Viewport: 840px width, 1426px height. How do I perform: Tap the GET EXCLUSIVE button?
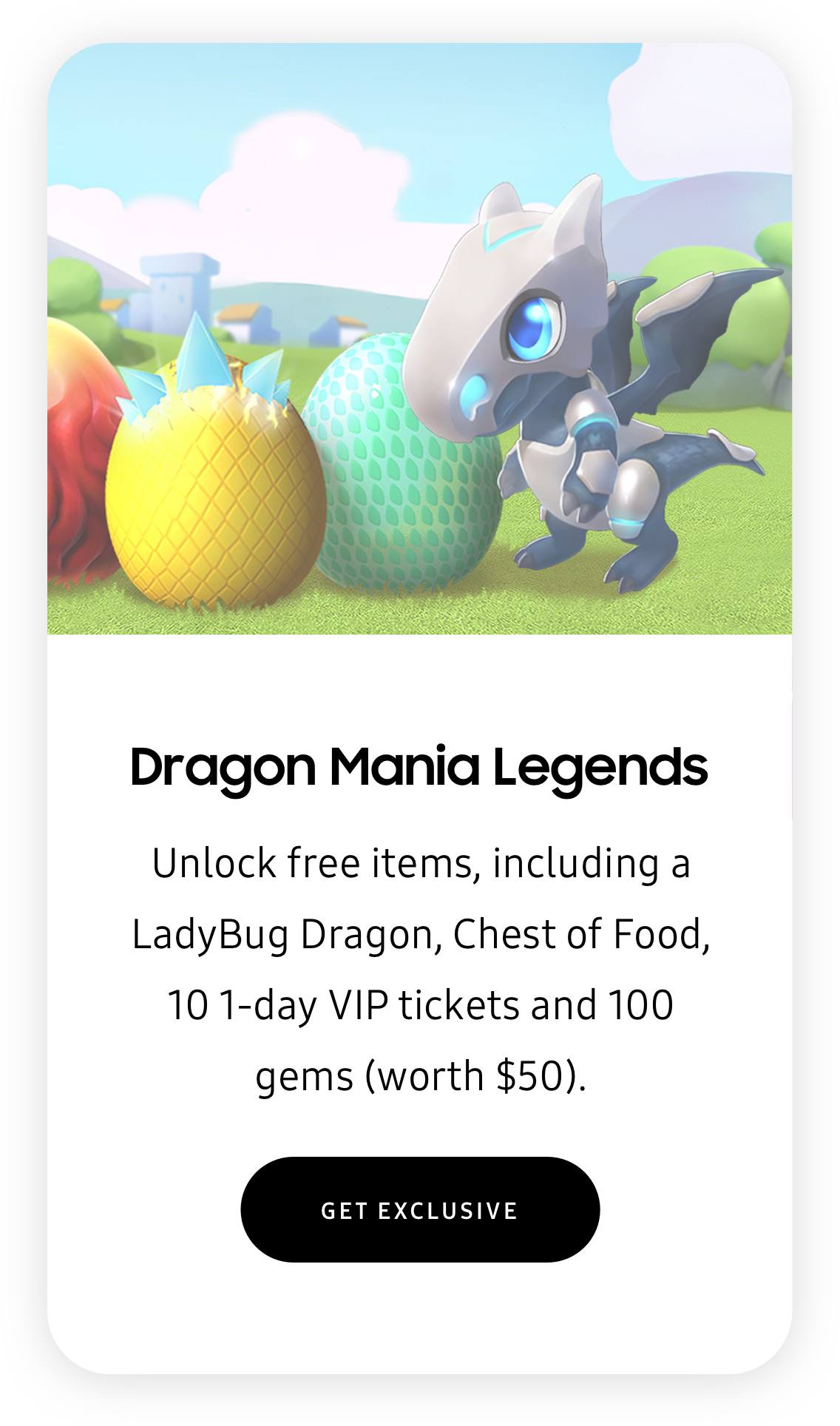coord(419,1210)
